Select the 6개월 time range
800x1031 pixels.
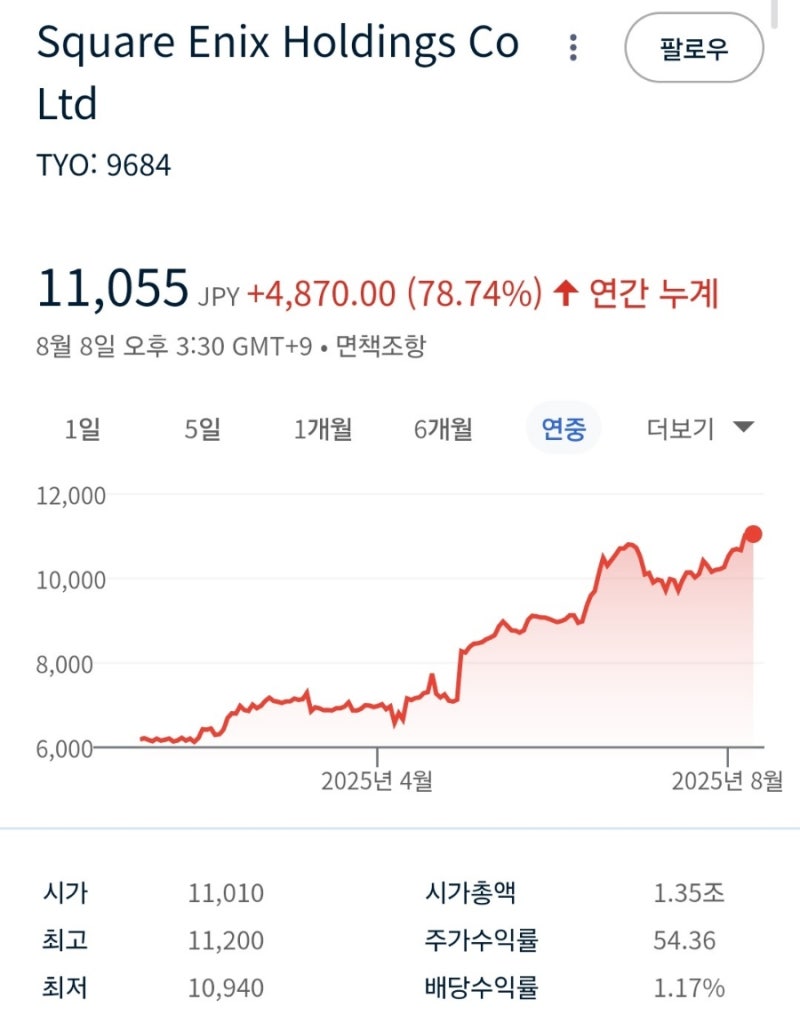444,426
